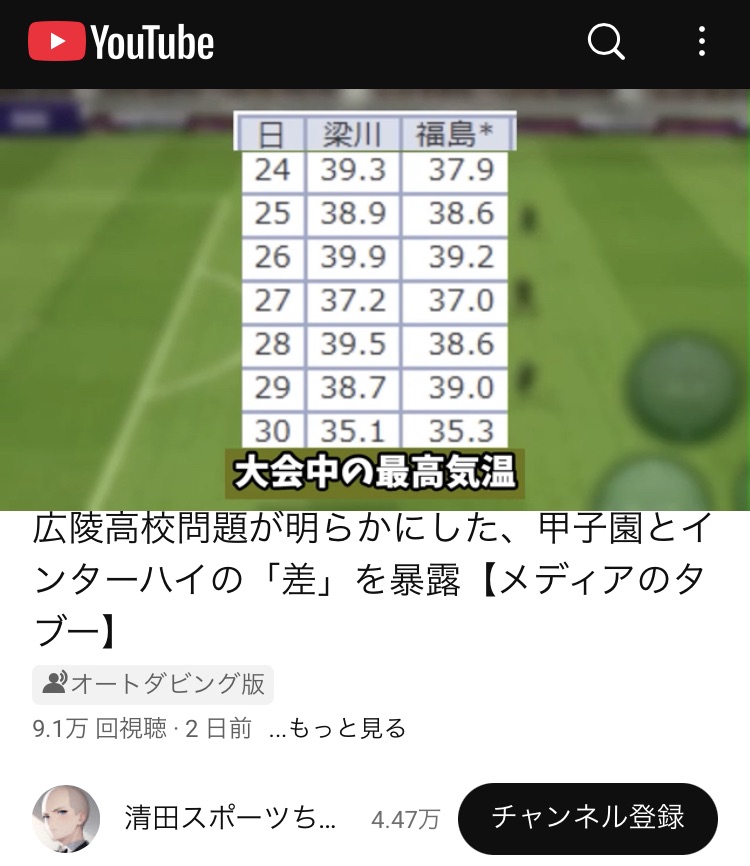This screenshot has height=866, width=750.
Task: Subscribe with チャンネル登録 button
Action: tap(588, 818)
